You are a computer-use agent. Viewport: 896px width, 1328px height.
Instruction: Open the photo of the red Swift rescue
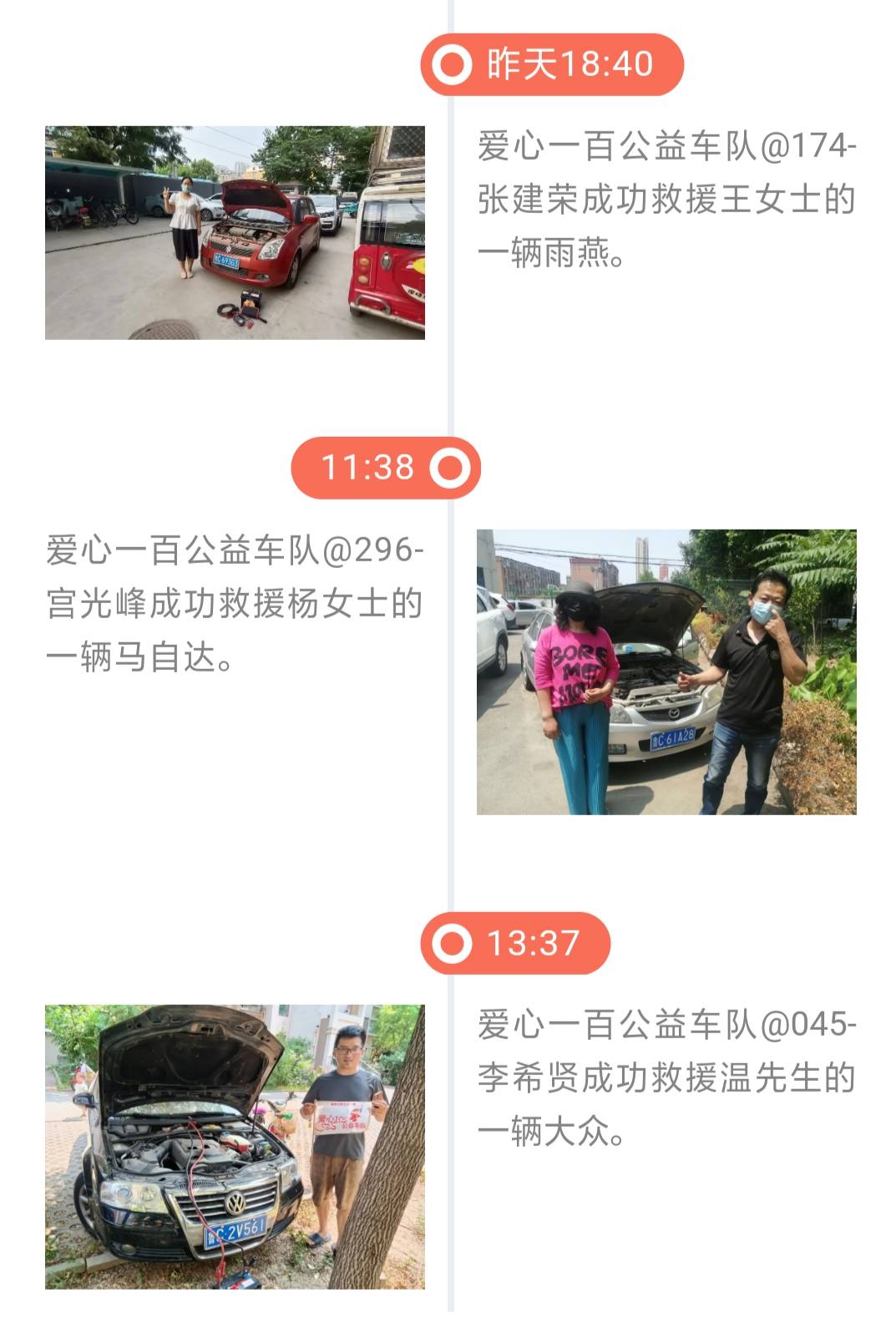tap(235, 233)
